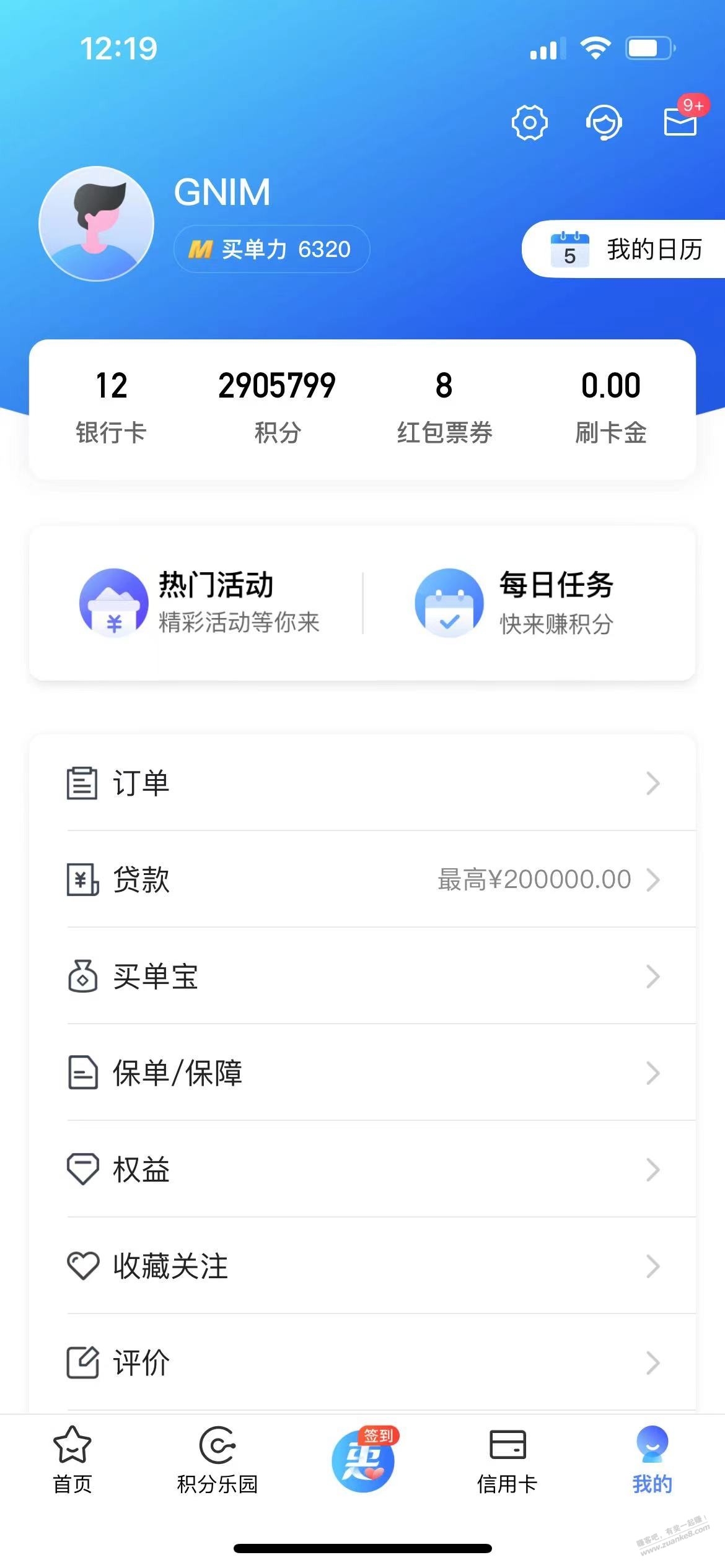Image resolution: width=725 pixels, height=1568 pixels.
Task: Open 红包票券 coupons
Action: click(444, 406)
